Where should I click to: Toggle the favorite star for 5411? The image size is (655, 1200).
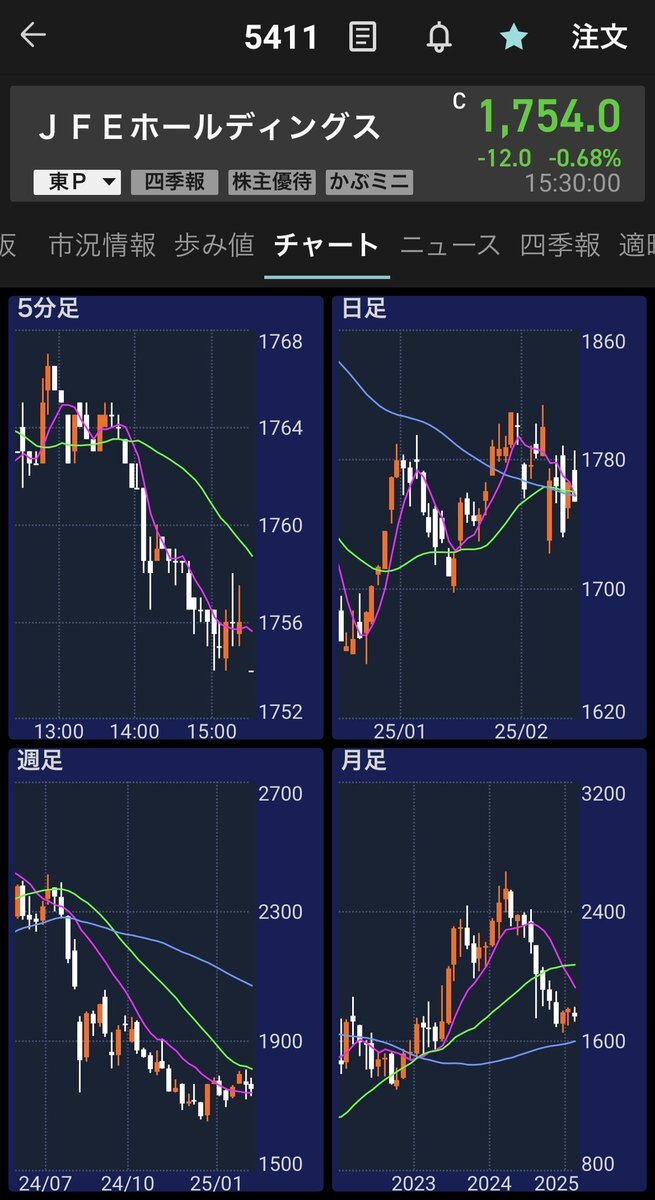(x=514, y=38)
